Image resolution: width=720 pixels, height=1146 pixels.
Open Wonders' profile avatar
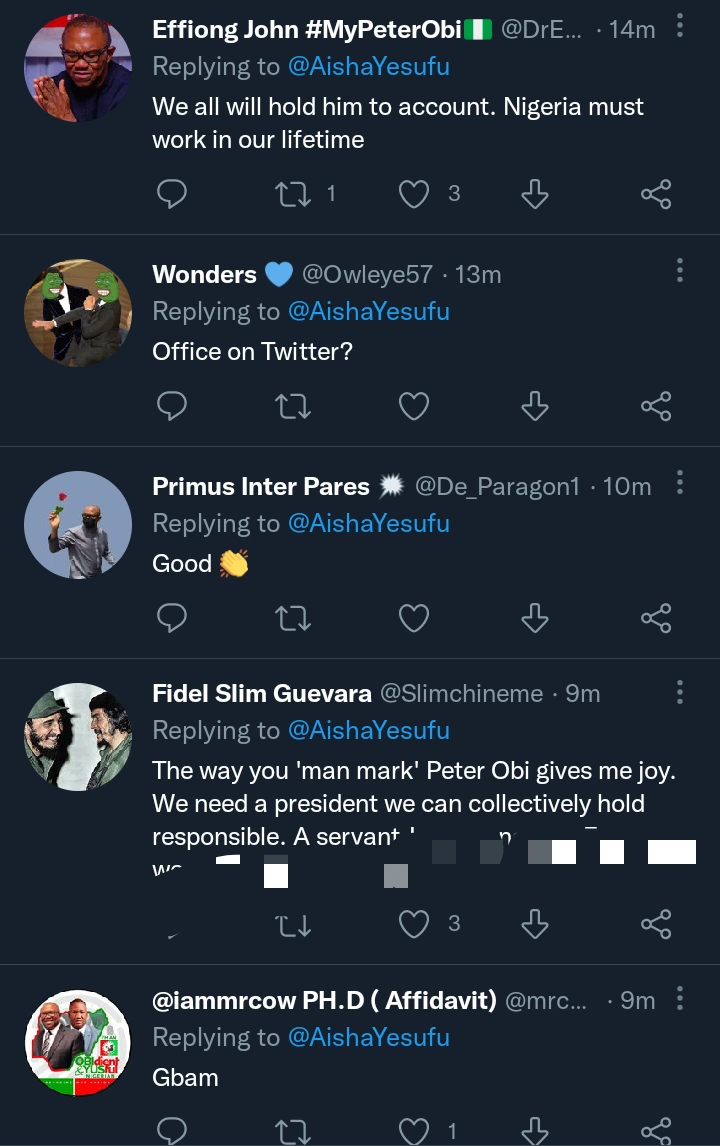pyautogui.click(x=78, y=313)
